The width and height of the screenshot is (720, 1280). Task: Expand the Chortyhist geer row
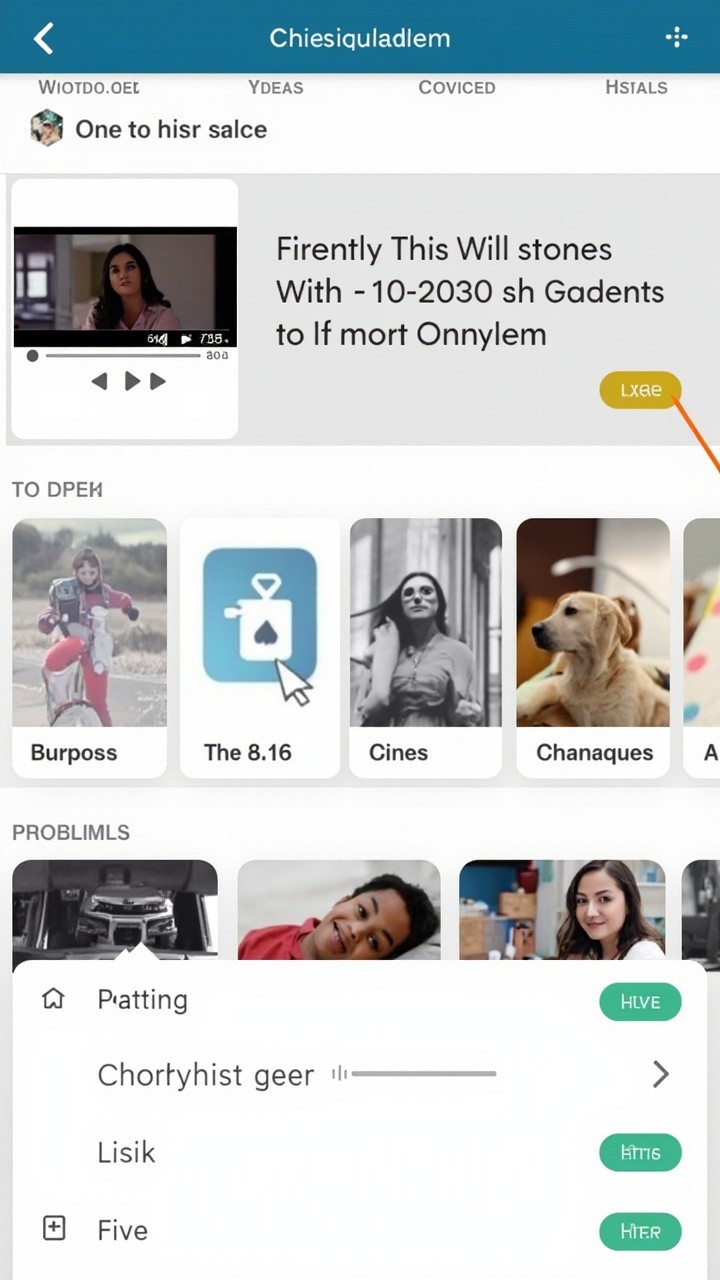(660, 1074)
